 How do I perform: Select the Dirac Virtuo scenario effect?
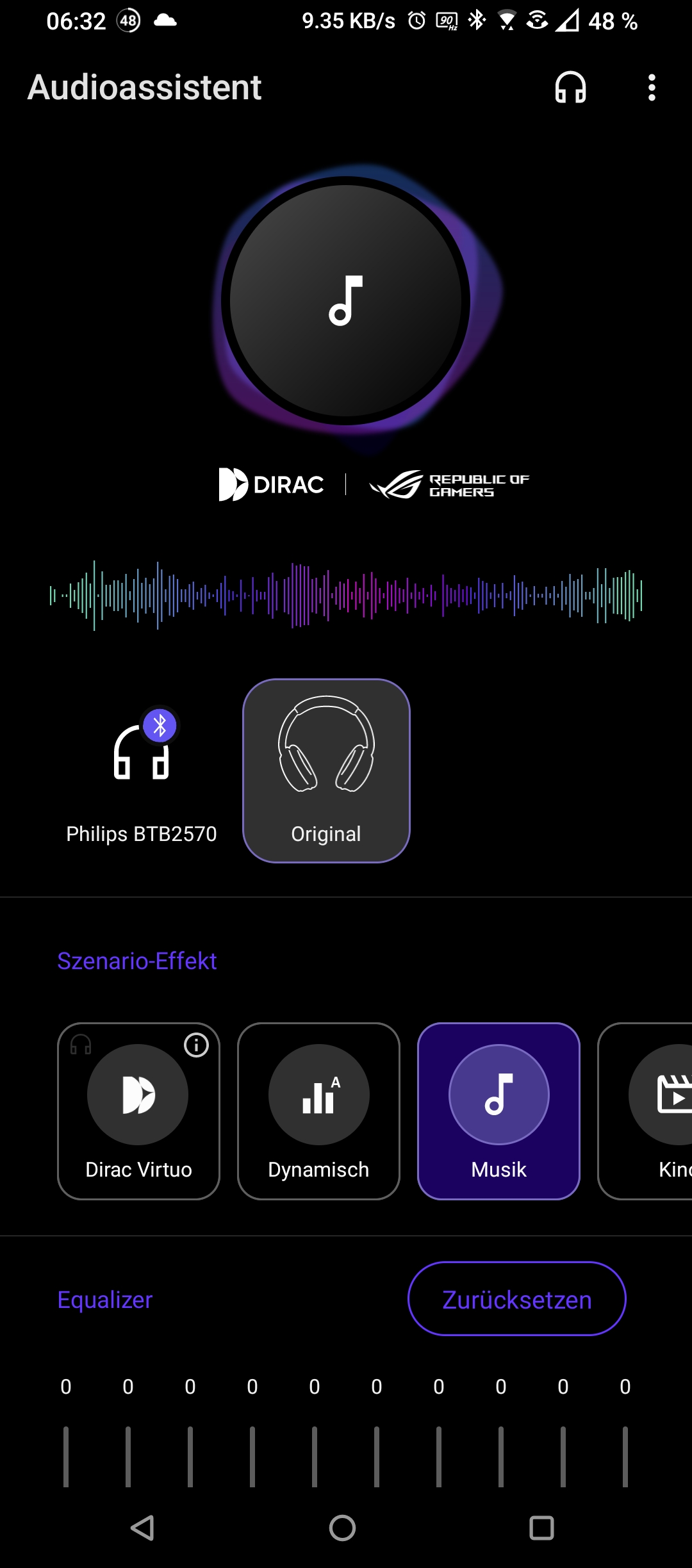coord(138,1111)
